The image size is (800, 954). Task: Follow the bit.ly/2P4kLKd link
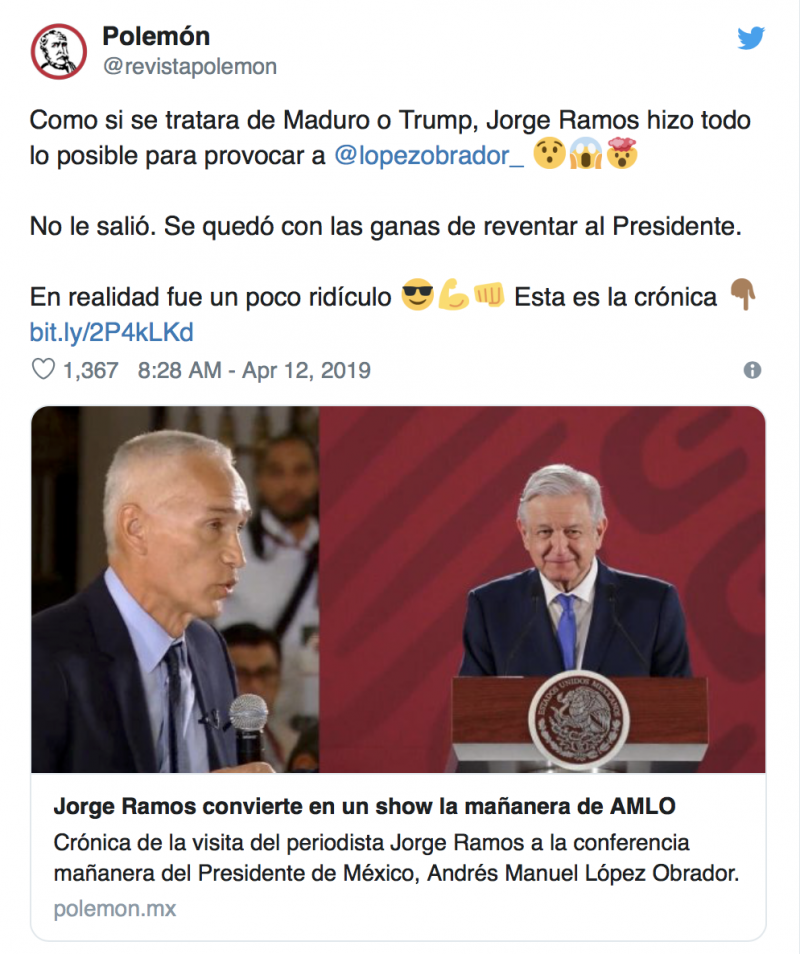coord(111,332)
